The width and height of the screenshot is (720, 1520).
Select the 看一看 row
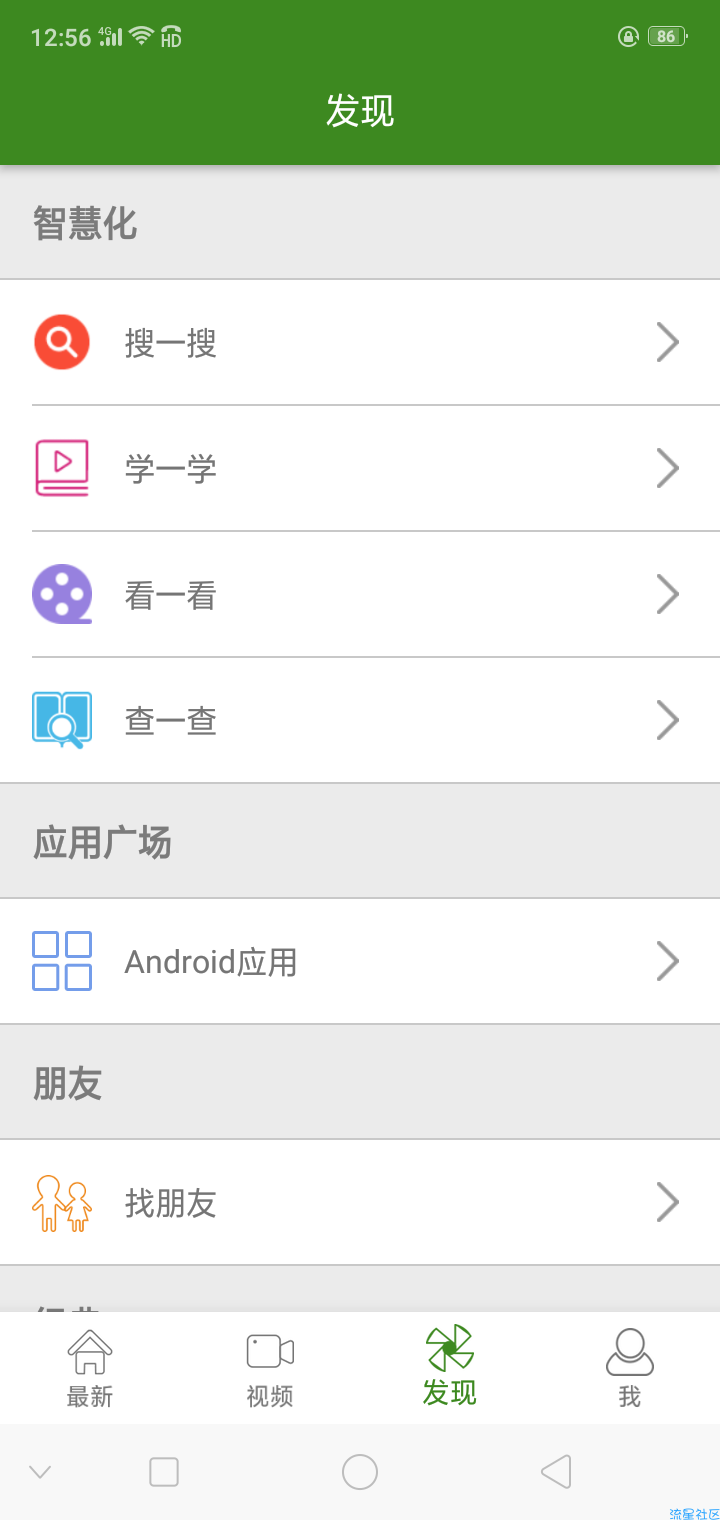tap(360, 594)
